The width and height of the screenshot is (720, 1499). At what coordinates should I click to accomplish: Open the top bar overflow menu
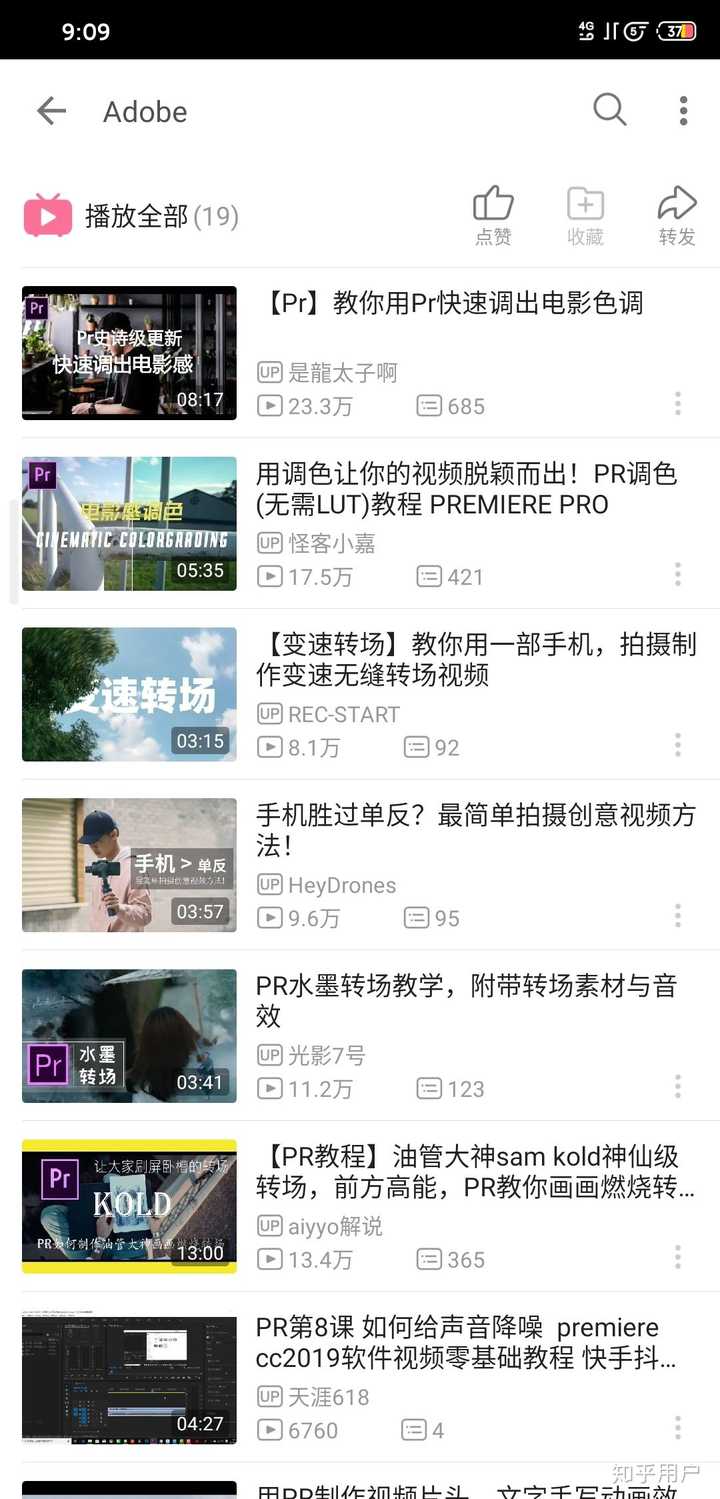tap(683, 111)
